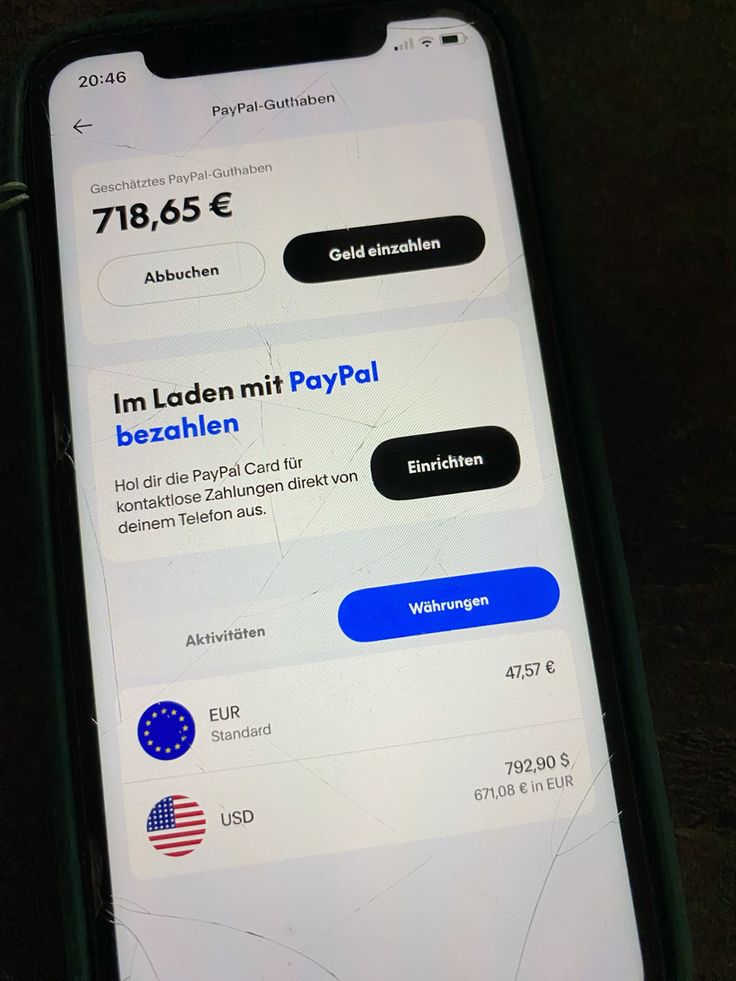Image resolution: width=736 pixels, height=981 pixels.
Task: Go back using the arrow icon
Action: pos(82,126)
